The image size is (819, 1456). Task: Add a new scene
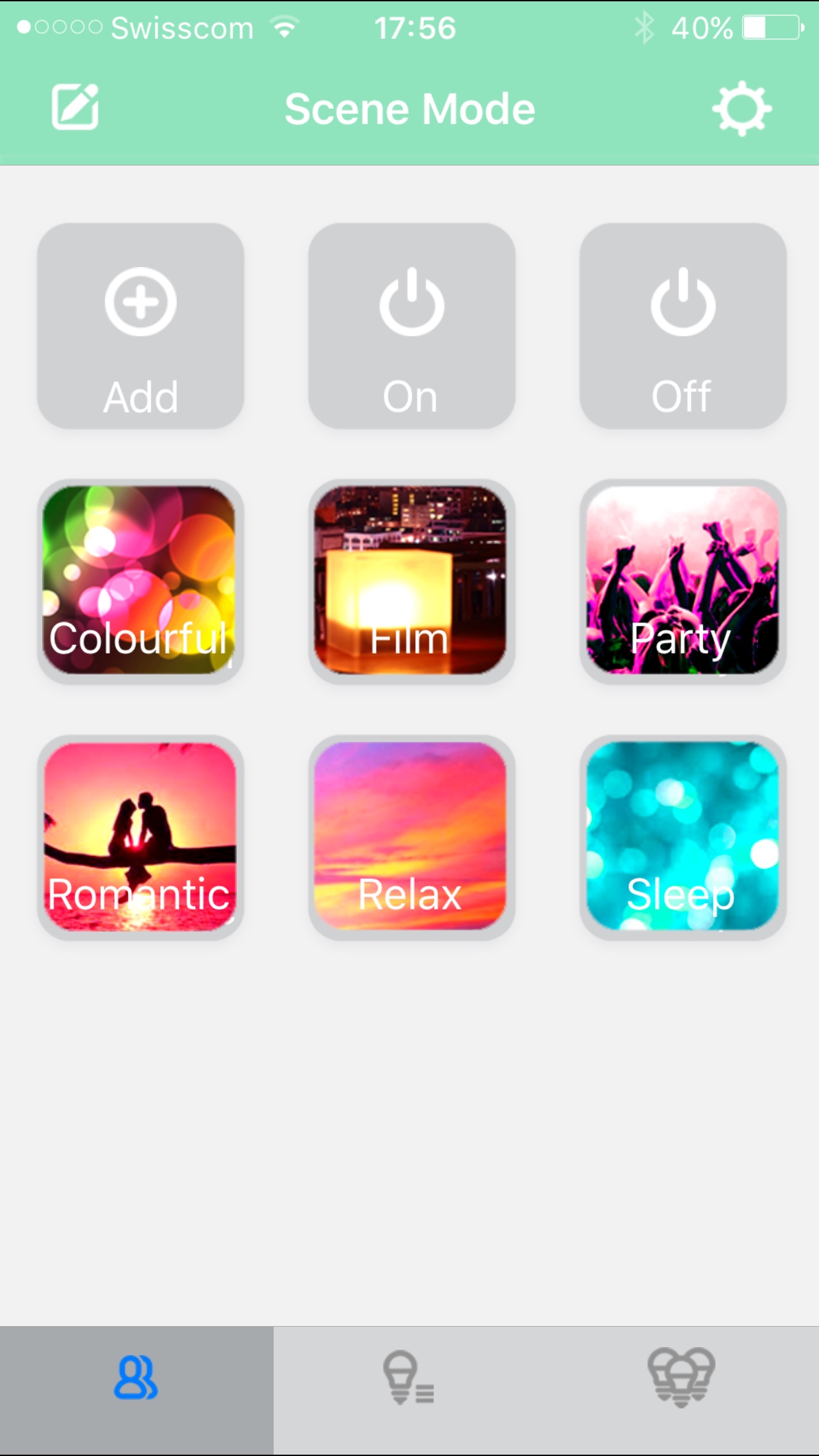tap(140, 326)
